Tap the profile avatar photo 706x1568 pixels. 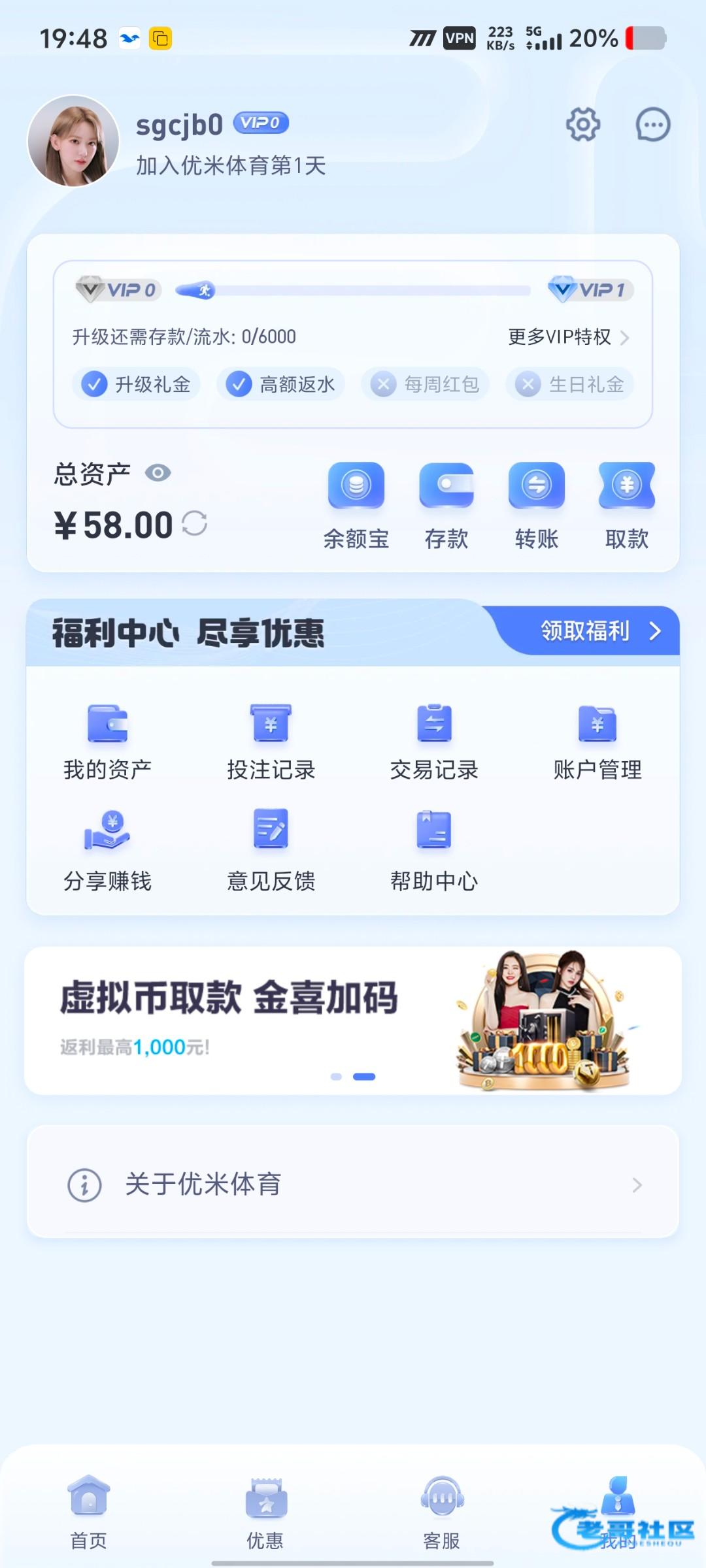coord(73,141)
